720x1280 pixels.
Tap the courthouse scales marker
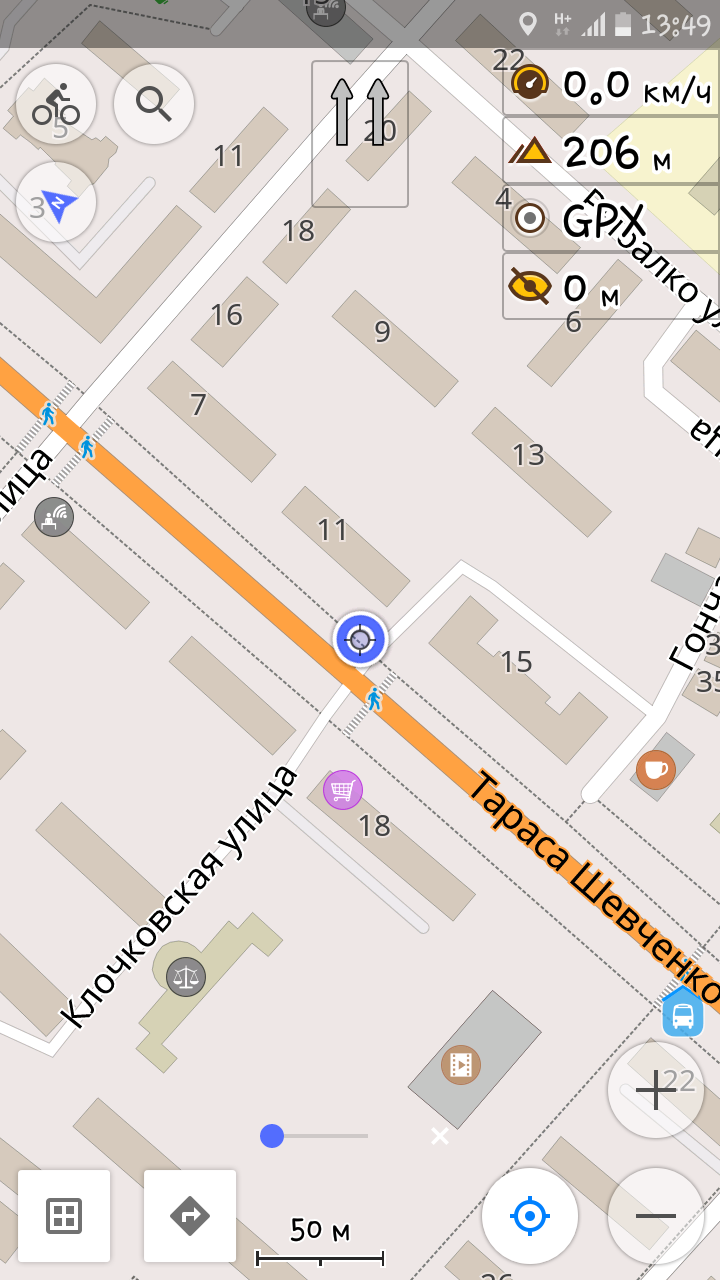(x=186, y=976)
